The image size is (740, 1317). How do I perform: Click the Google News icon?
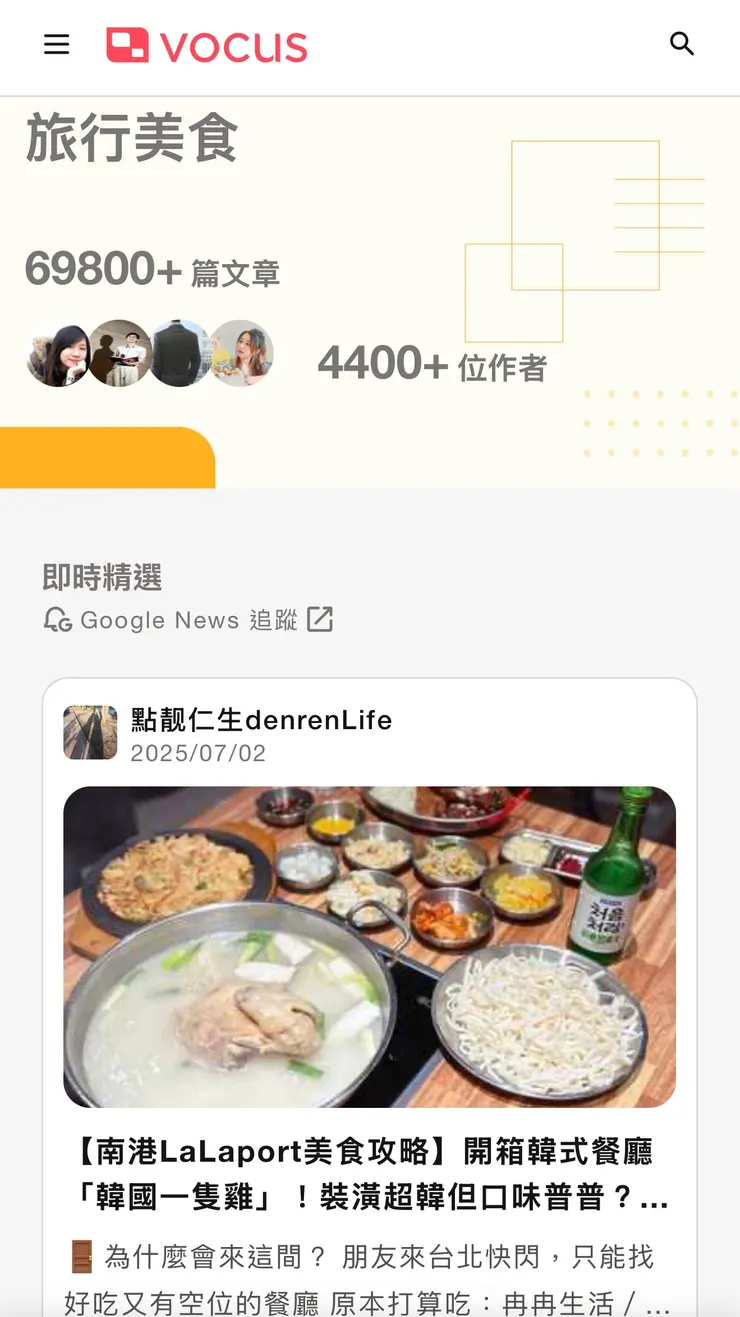coord(58,620)
